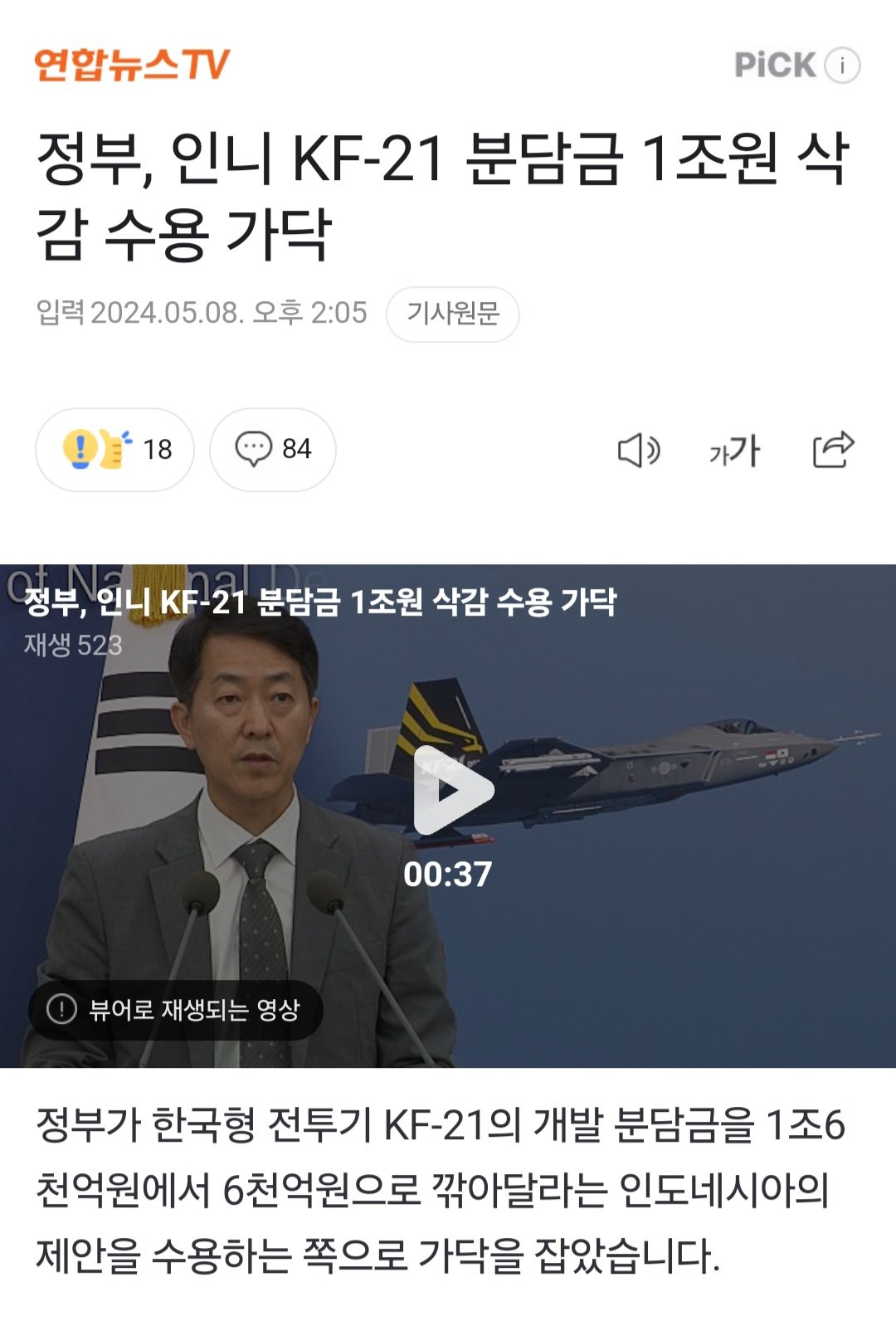Play the 00:37 KF-21 news video

(x=452, y=790)
